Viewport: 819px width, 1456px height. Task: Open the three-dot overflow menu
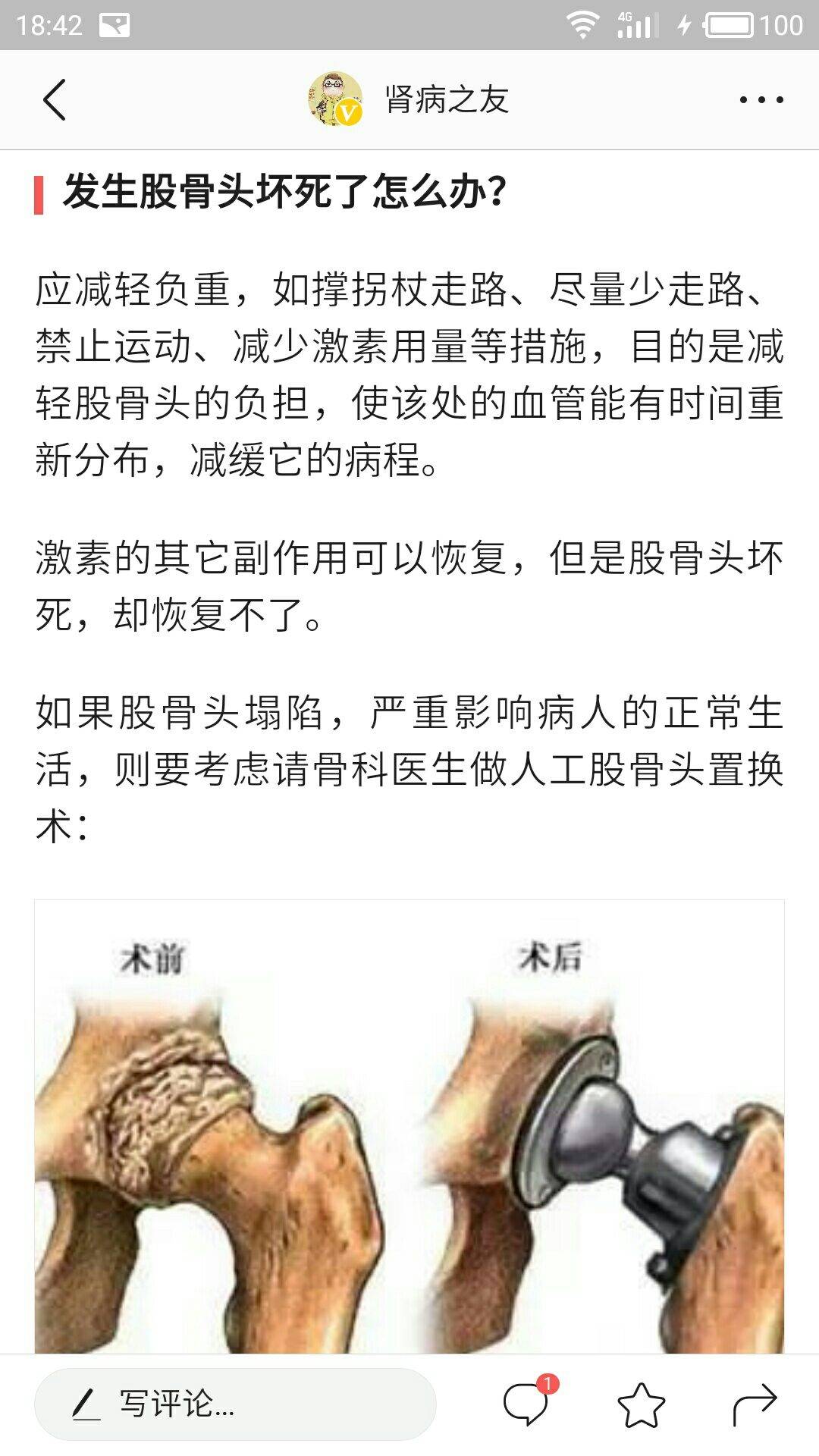(x=761, y=99)
